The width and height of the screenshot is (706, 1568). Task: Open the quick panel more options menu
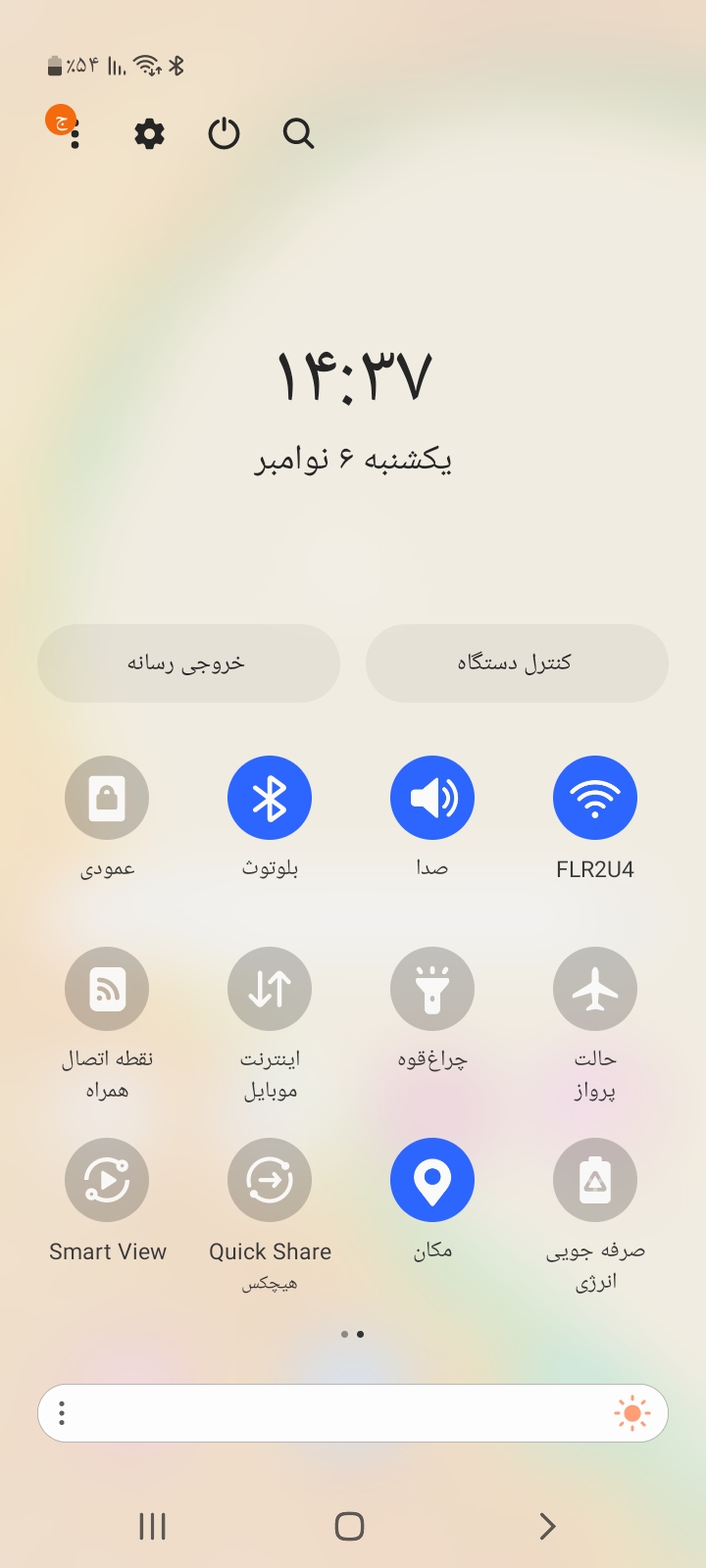coord(75,134)
